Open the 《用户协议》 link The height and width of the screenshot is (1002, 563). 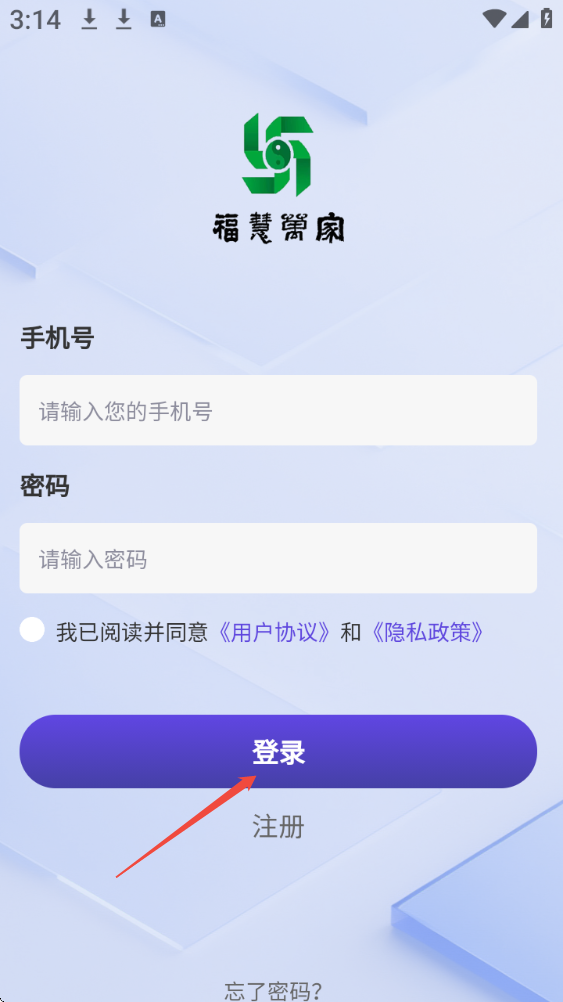click(x=275, y=633)
